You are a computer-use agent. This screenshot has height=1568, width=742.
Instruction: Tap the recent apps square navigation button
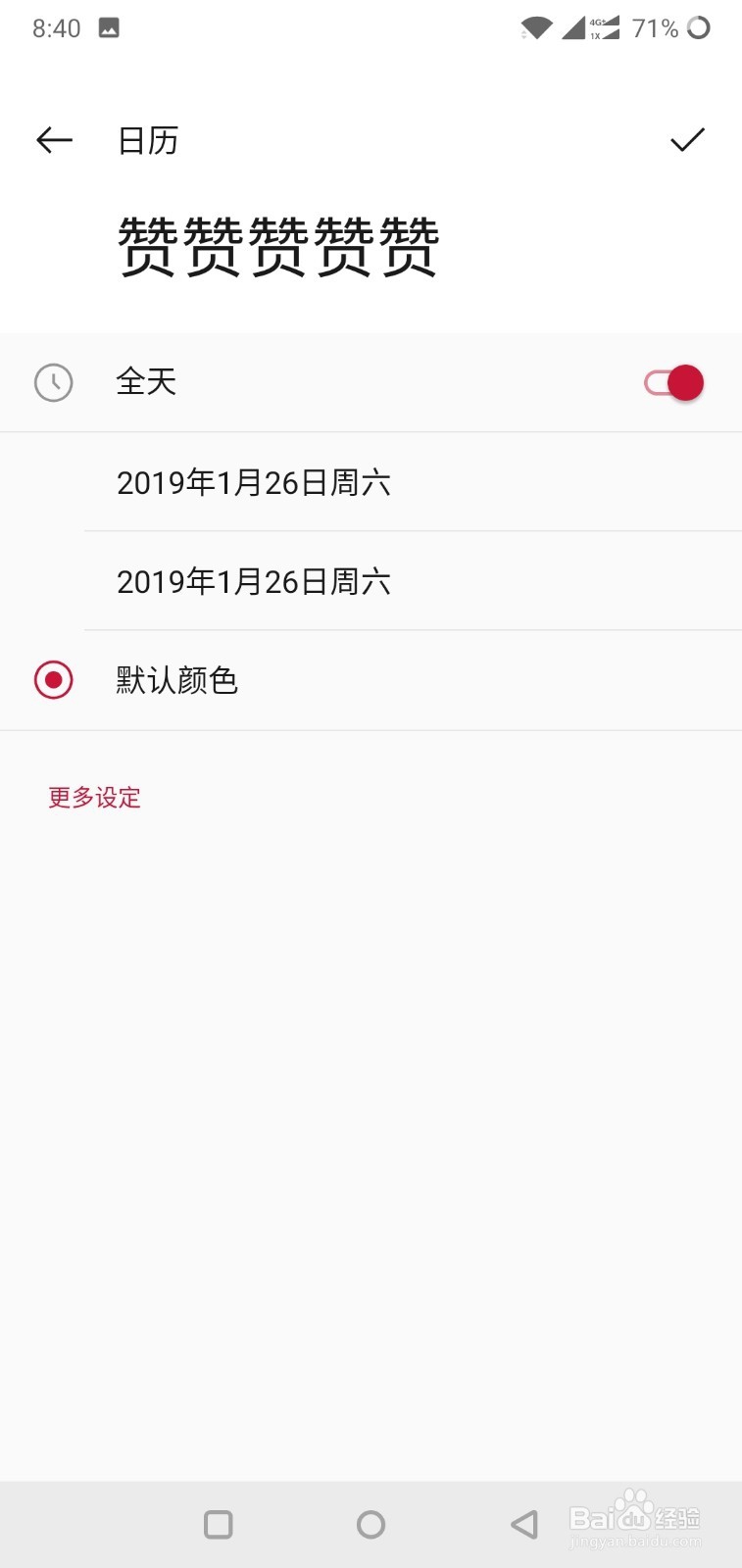(218, 1524)
